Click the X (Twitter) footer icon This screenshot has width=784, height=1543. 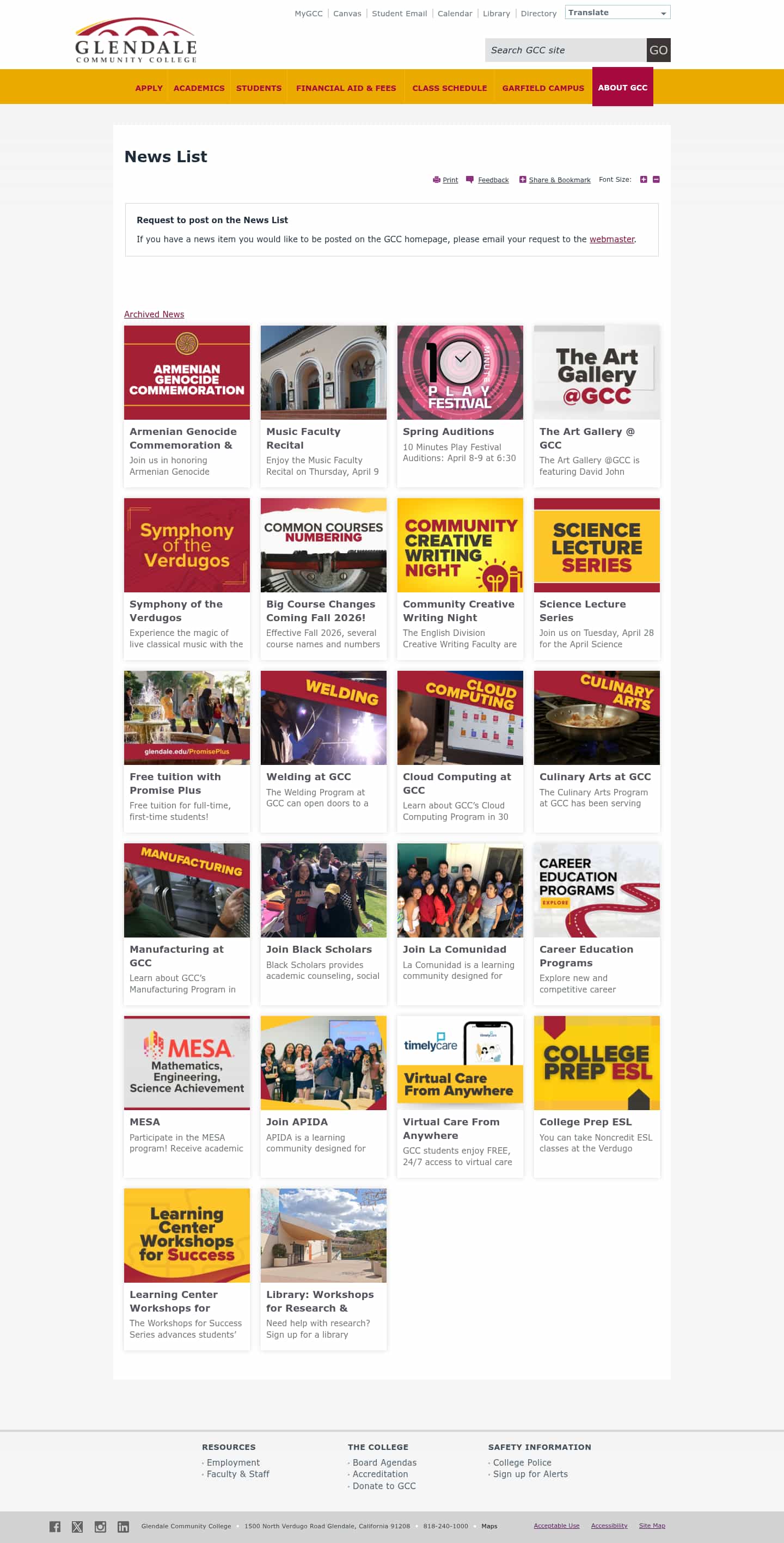(78, 1526)
